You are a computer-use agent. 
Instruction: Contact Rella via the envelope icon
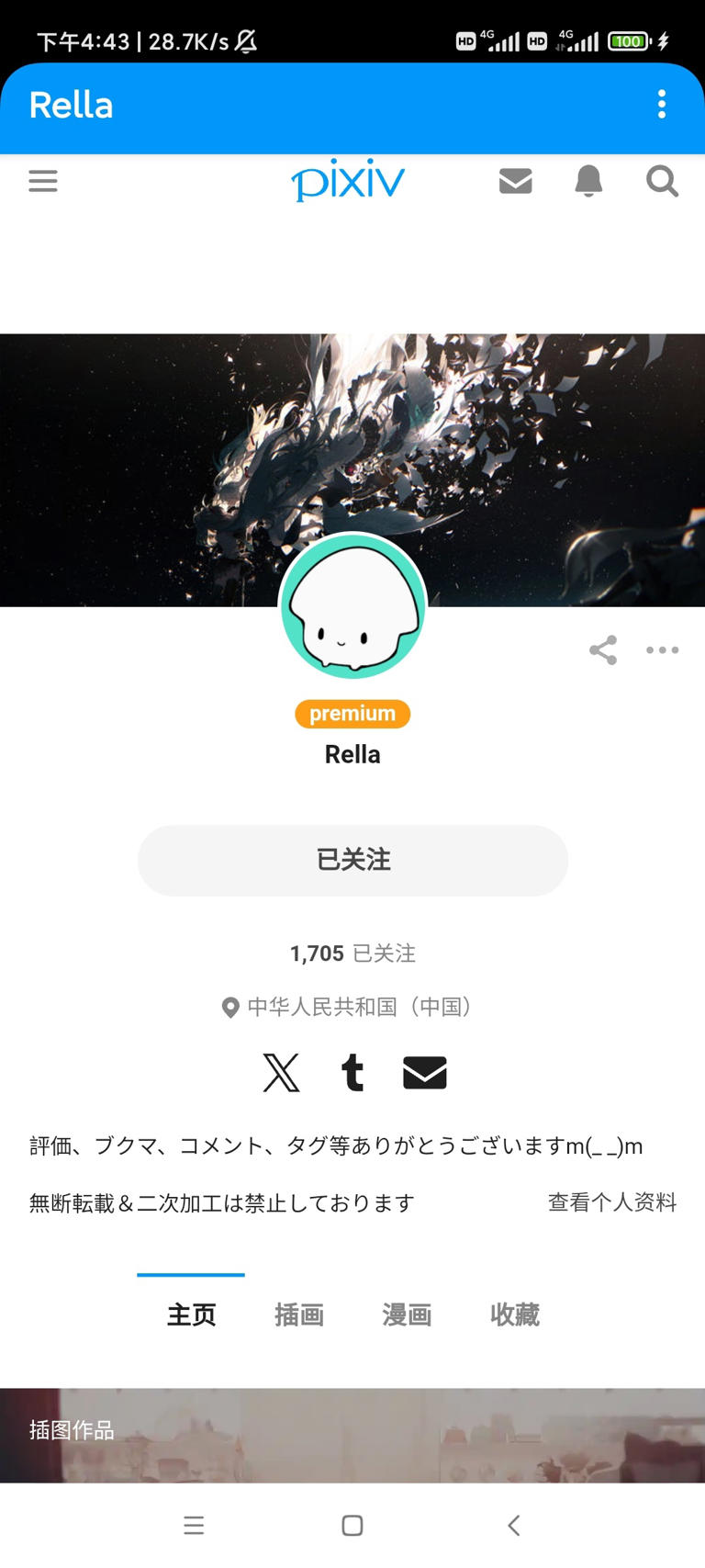pos(425,1072)
